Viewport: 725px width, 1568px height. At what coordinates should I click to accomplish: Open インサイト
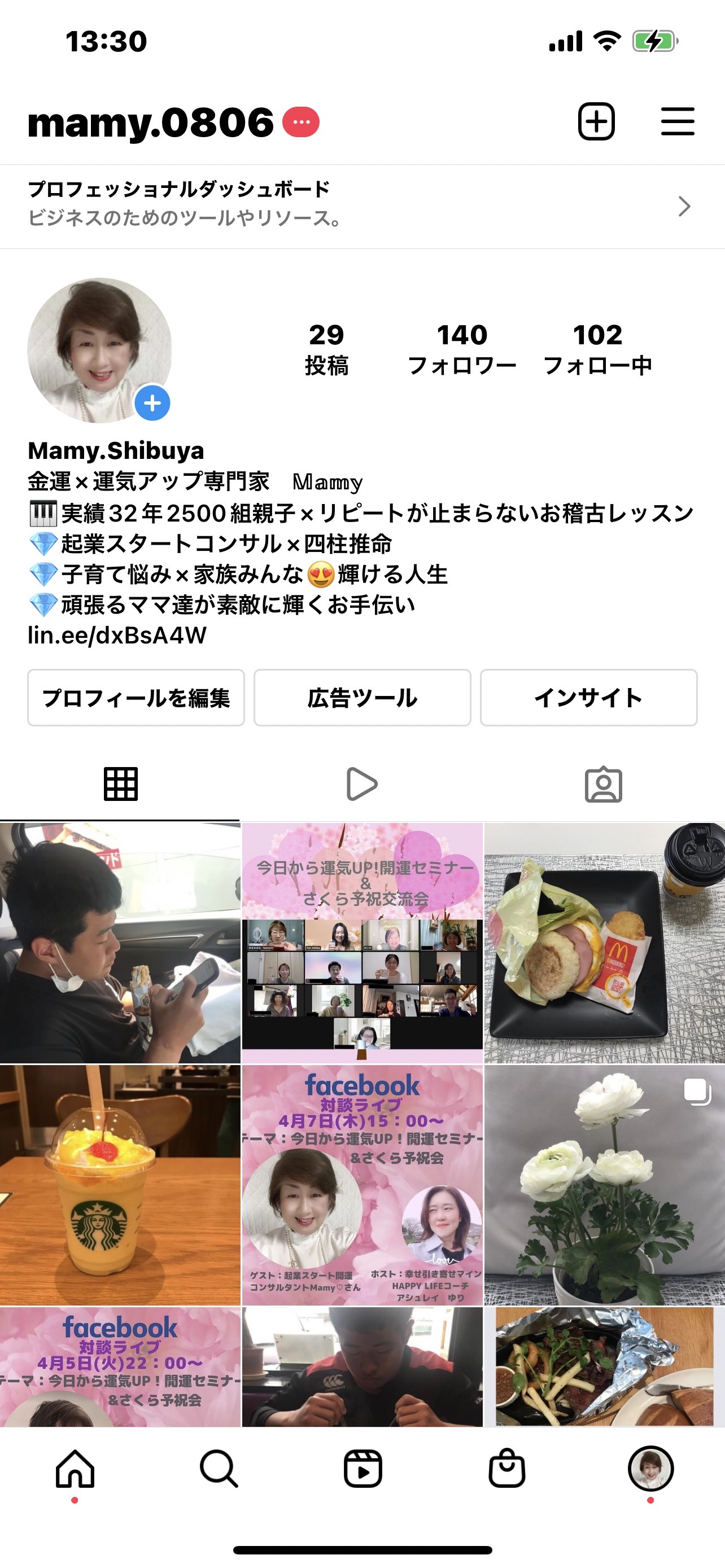click(589, 698)
